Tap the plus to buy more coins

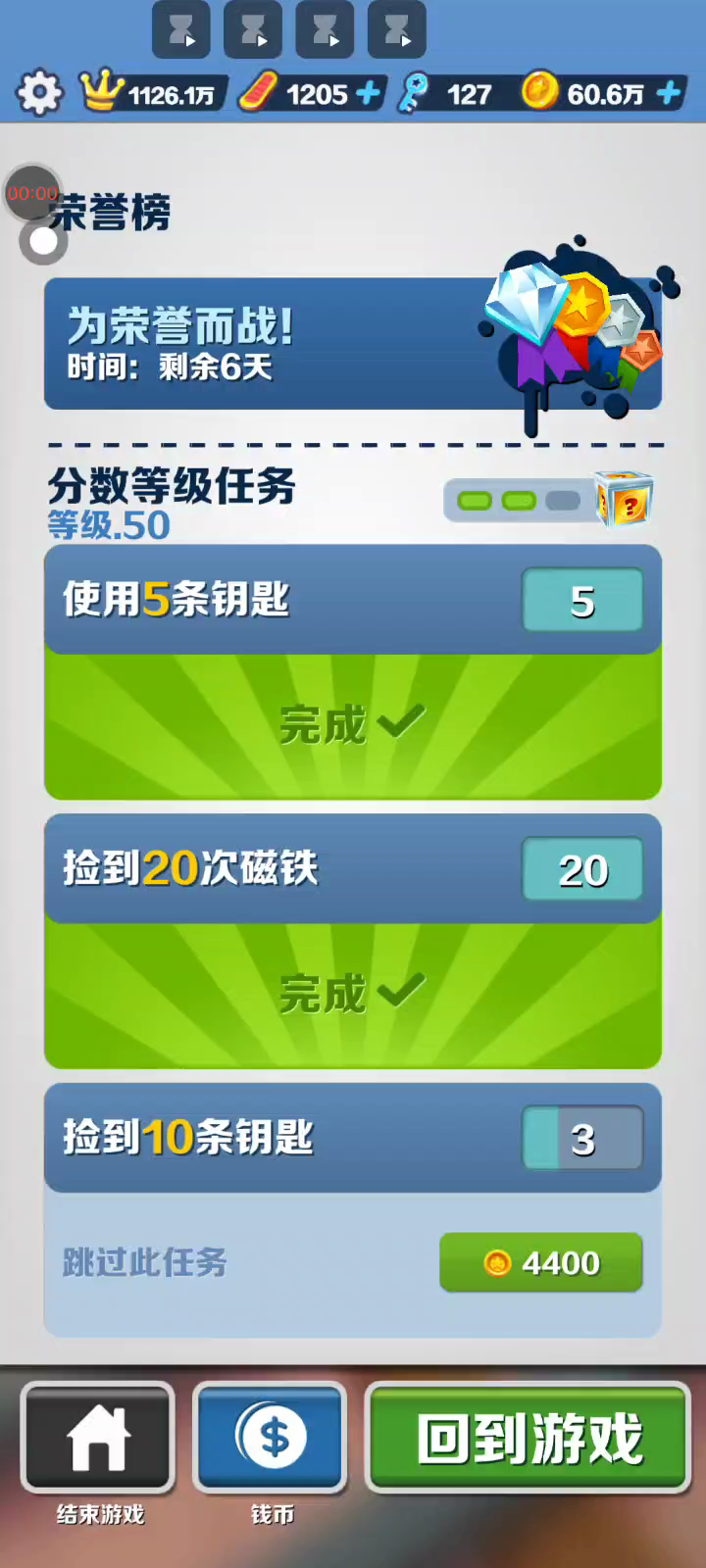(669, 93)
